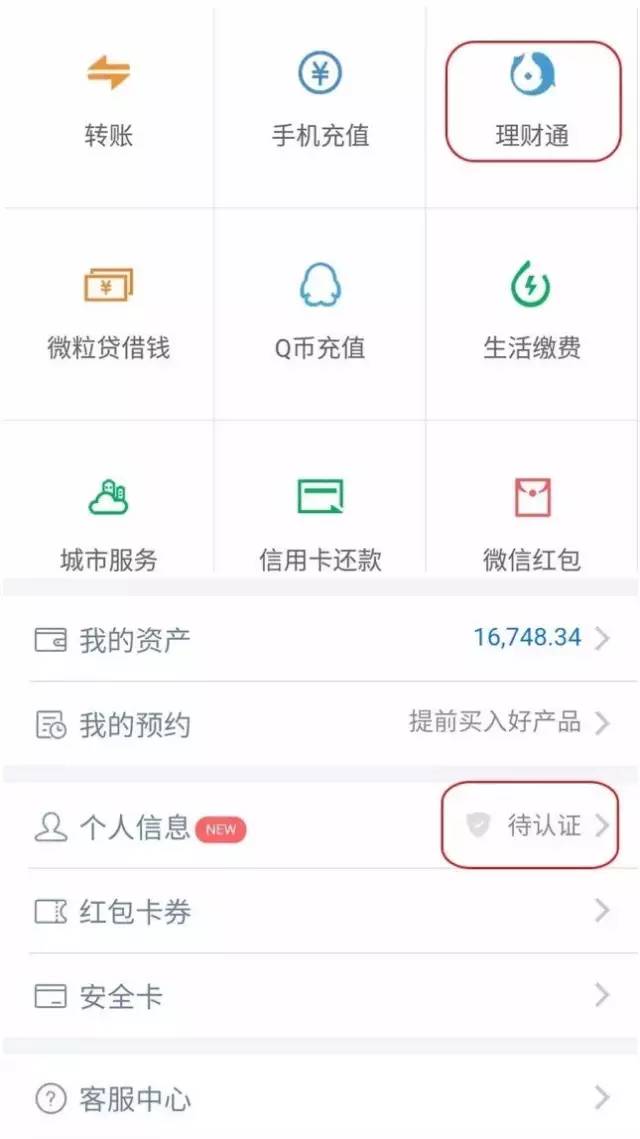640x1139 pixels.
Task: Open 红包卡券 coupons
Action: [x=320, y=911]
